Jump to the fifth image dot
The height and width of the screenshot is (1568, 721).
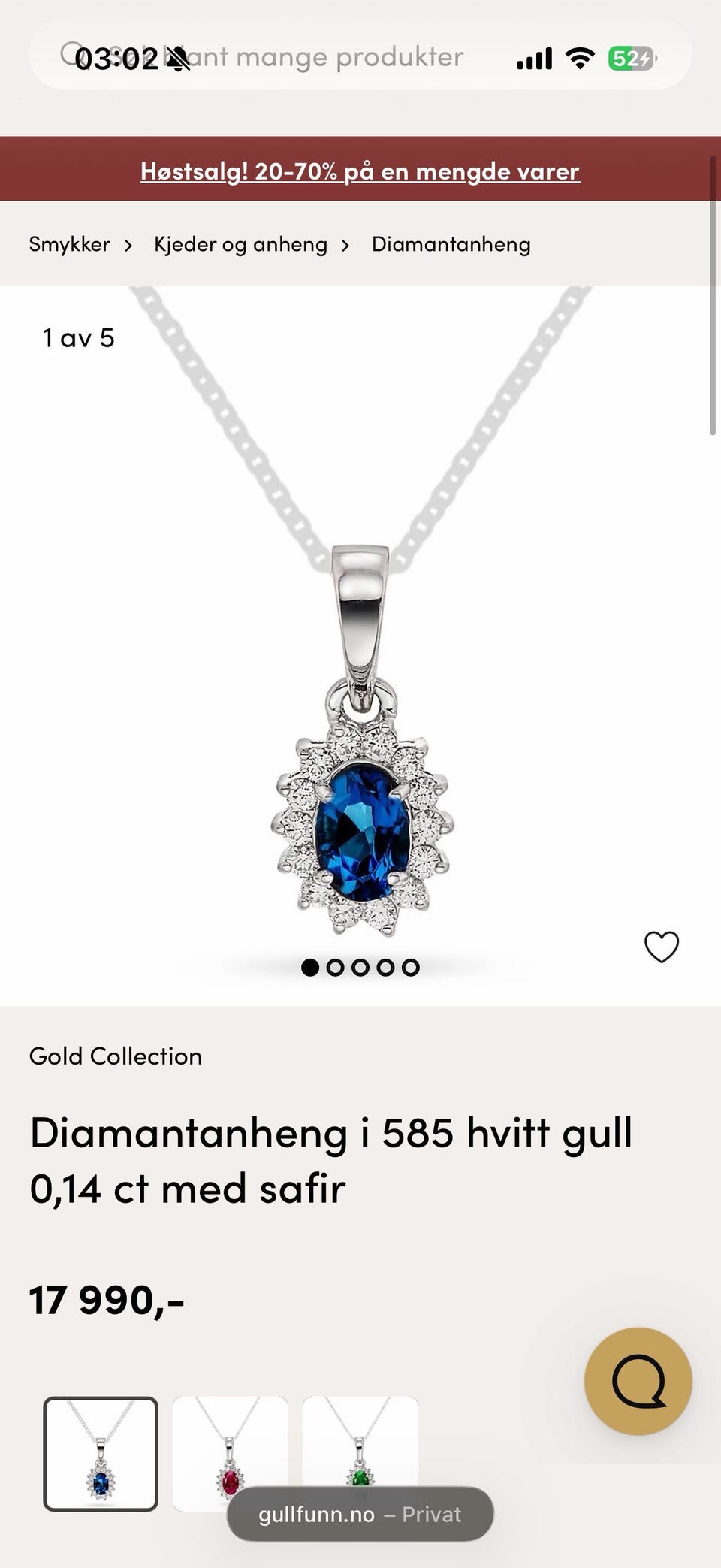tap(410, 967)
